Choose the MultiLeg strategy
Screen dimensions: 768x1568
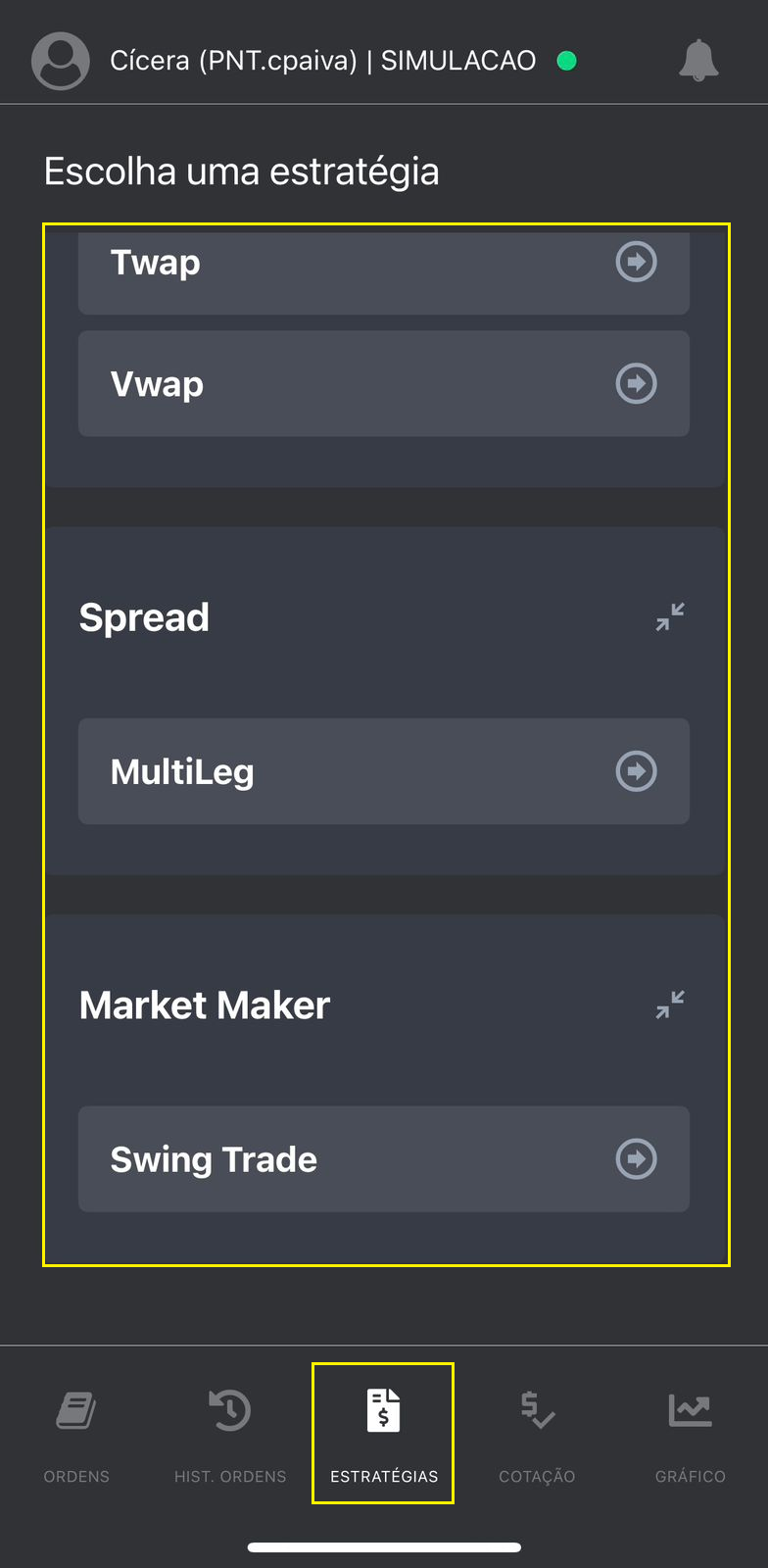coord(383,771)
